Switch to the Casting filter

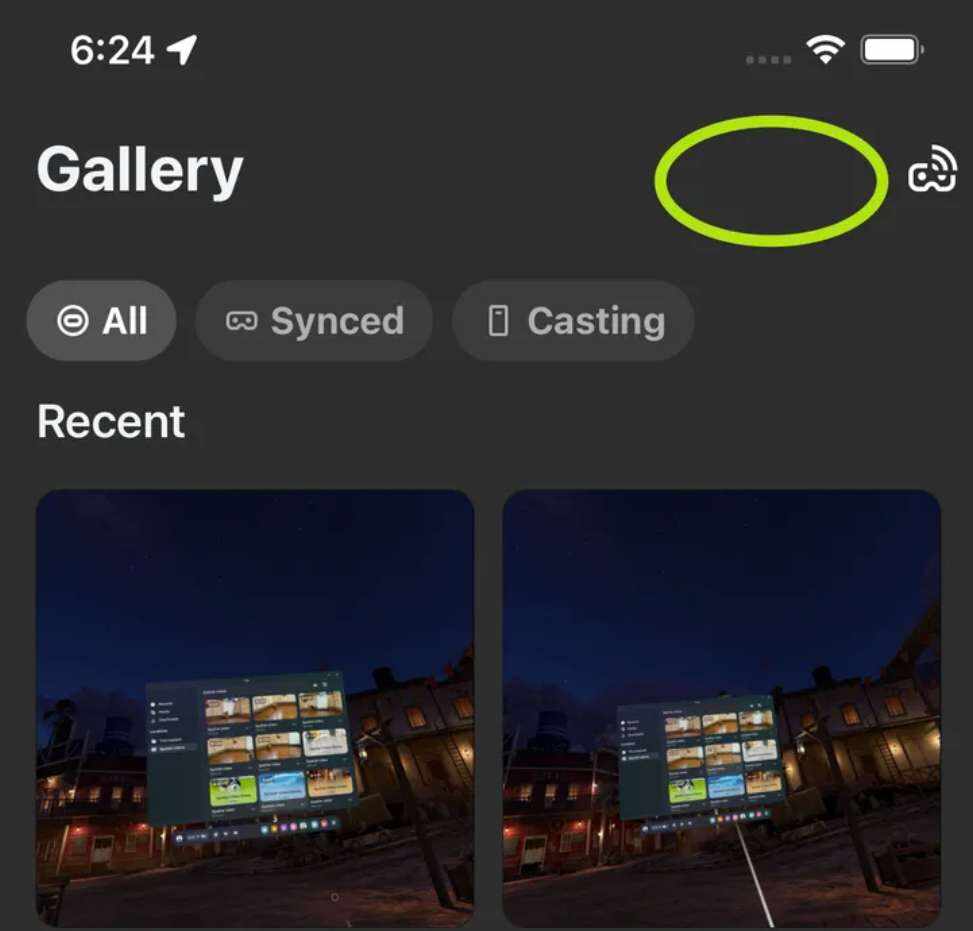click(573, 321)
